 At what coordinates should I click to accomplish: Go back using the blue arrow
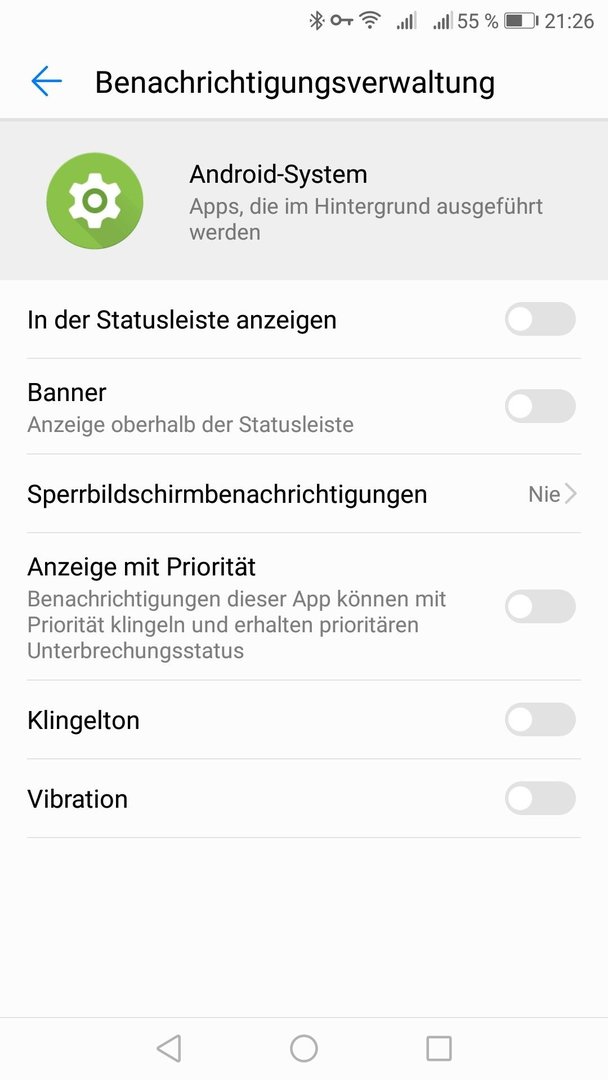point(46,82)
